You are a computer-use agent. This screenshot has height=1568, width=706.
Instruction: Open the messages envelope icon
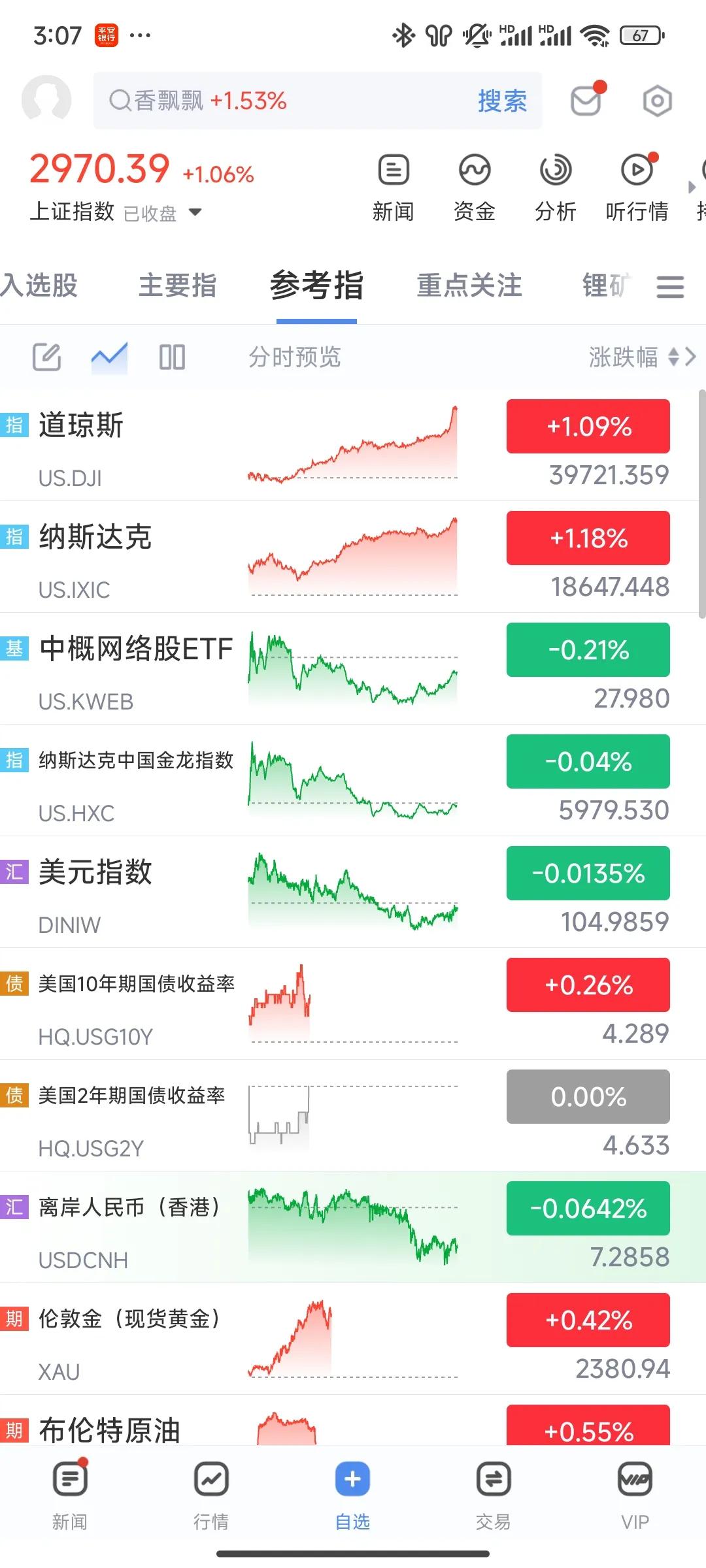[587, 100]
